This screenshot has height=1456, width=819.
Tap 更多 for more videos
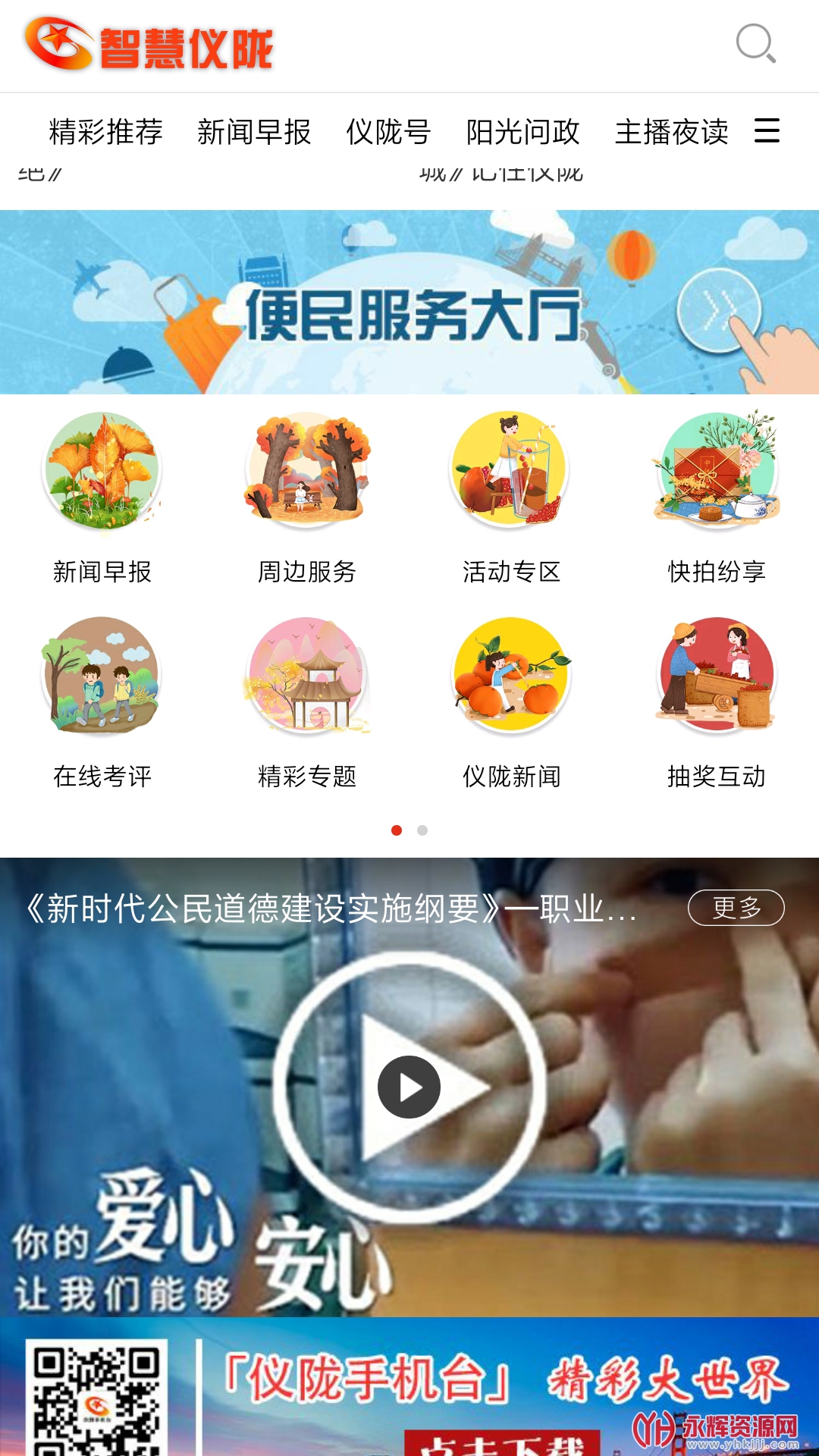coord(736,908)
